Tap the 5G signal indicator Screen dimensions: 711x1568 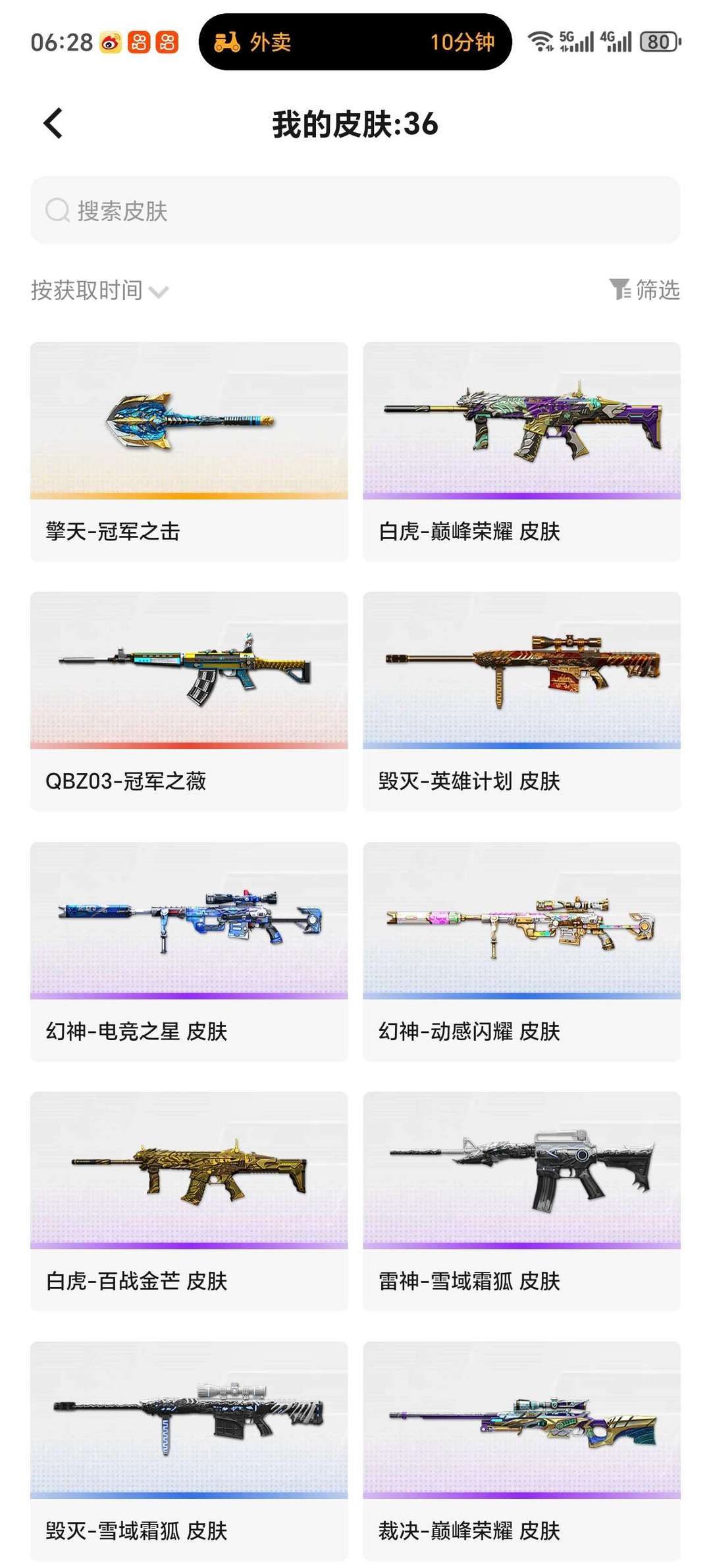pos(575,41)
